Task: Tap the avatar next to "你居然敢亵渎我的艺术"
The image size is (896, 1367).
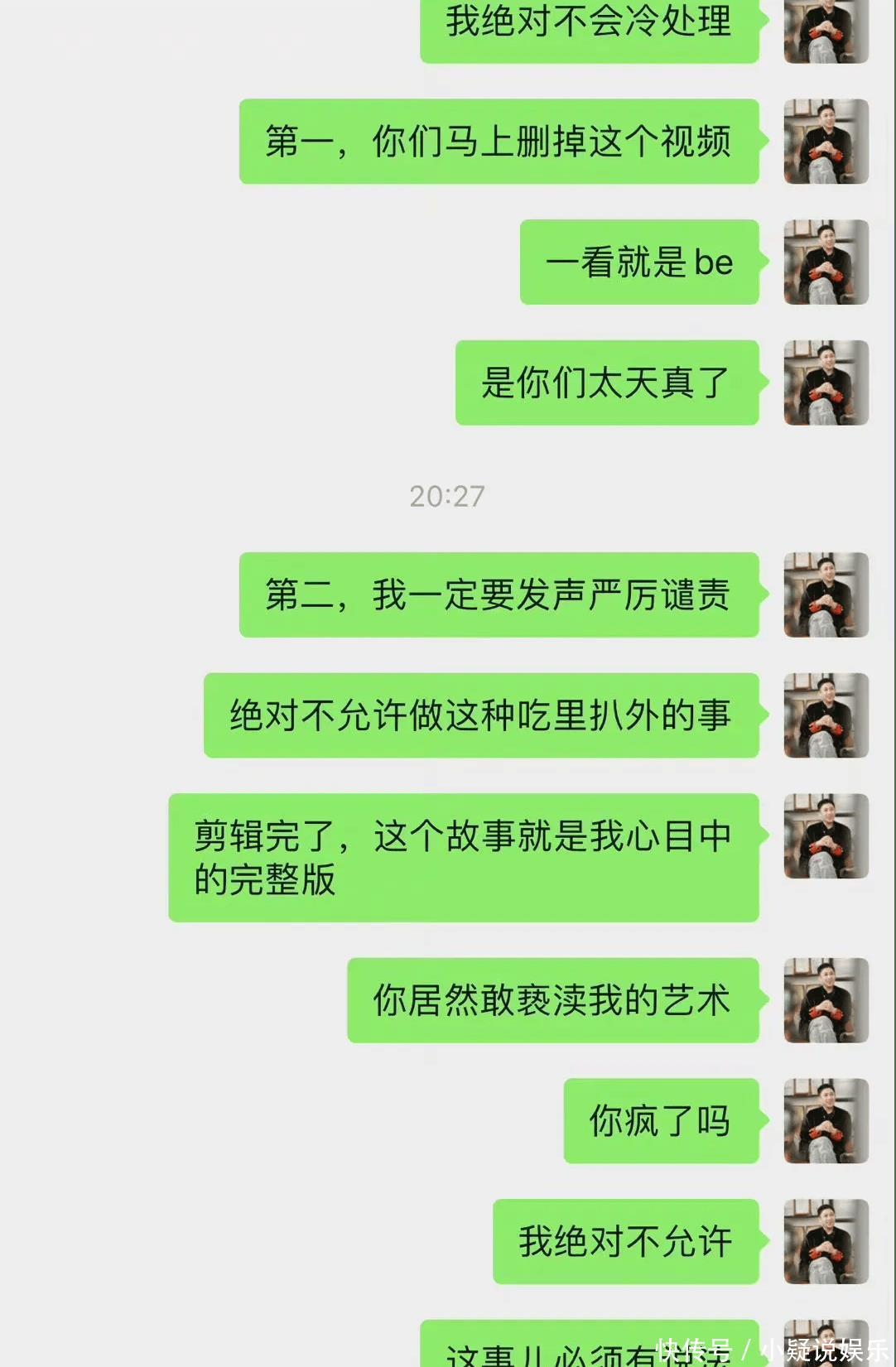Action: tap(826, 999)
